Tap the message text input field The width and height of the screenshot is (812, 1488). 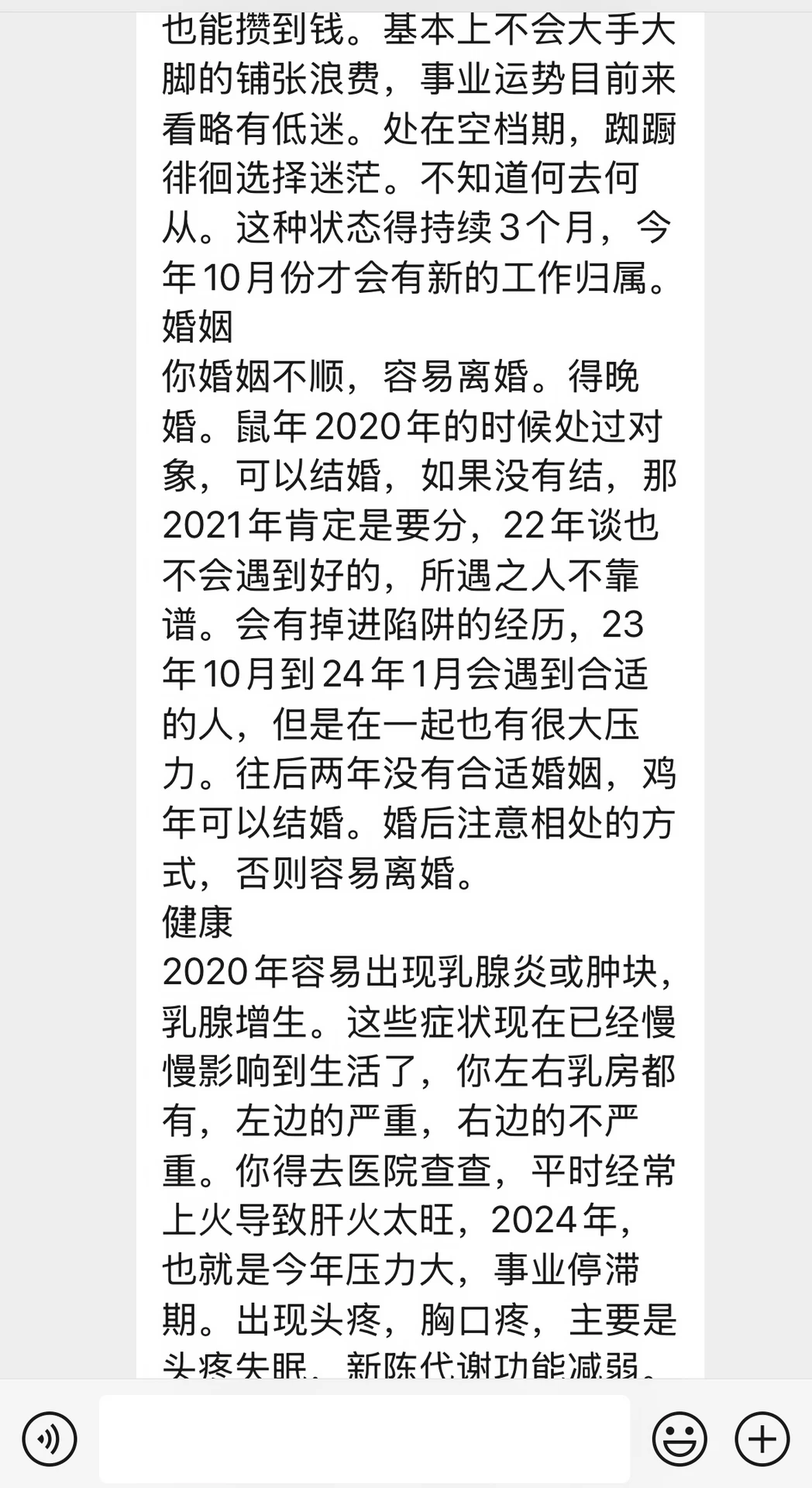click(364, 1439)
